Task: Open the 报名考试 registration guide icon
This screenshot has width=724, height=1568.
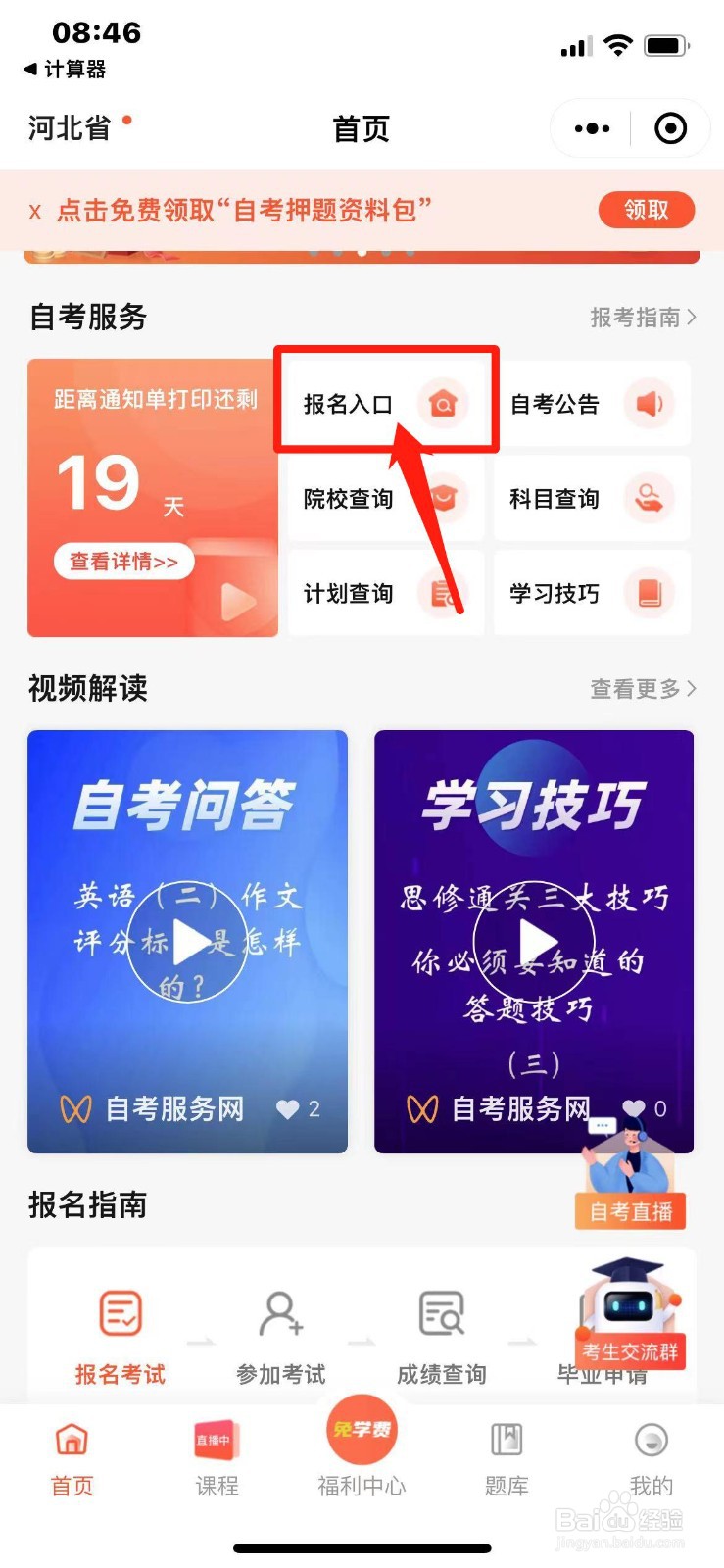Action: click(x=118, y=1311)
